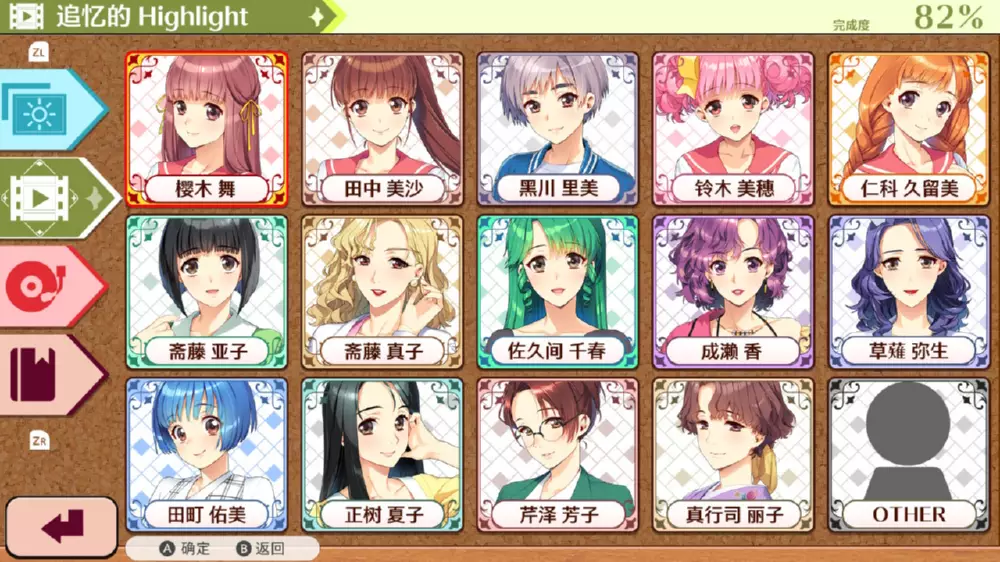This screenshot has height=562, width=1000.
Task: Select 真行司 丽子 character card
Action: (733, 455)
